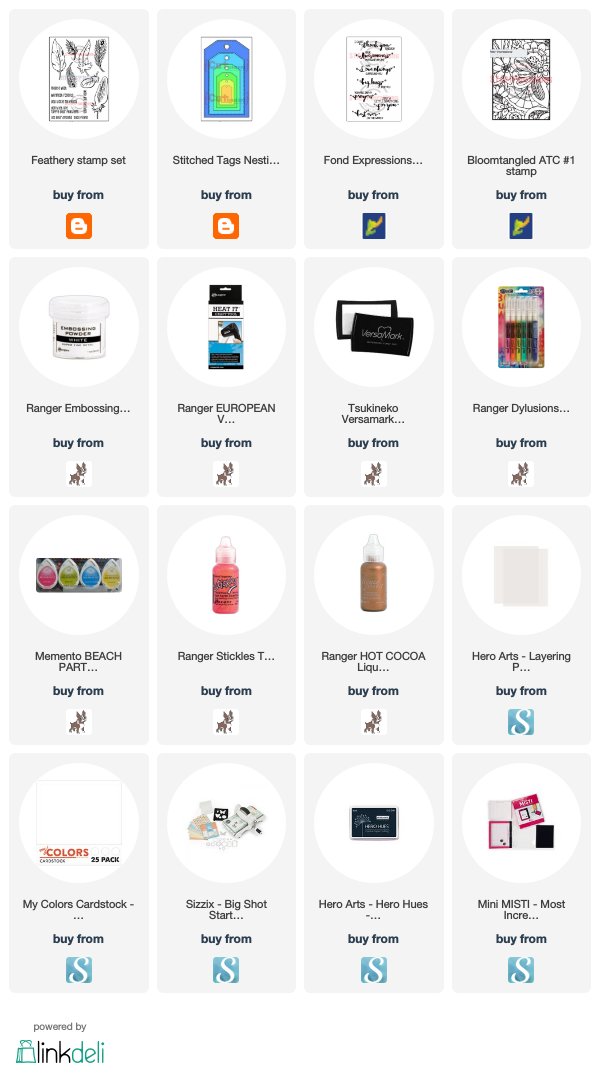Tap the store icon under Hero Arts Hero Hues
600x1073 pixels.
[x=374, y=970]
